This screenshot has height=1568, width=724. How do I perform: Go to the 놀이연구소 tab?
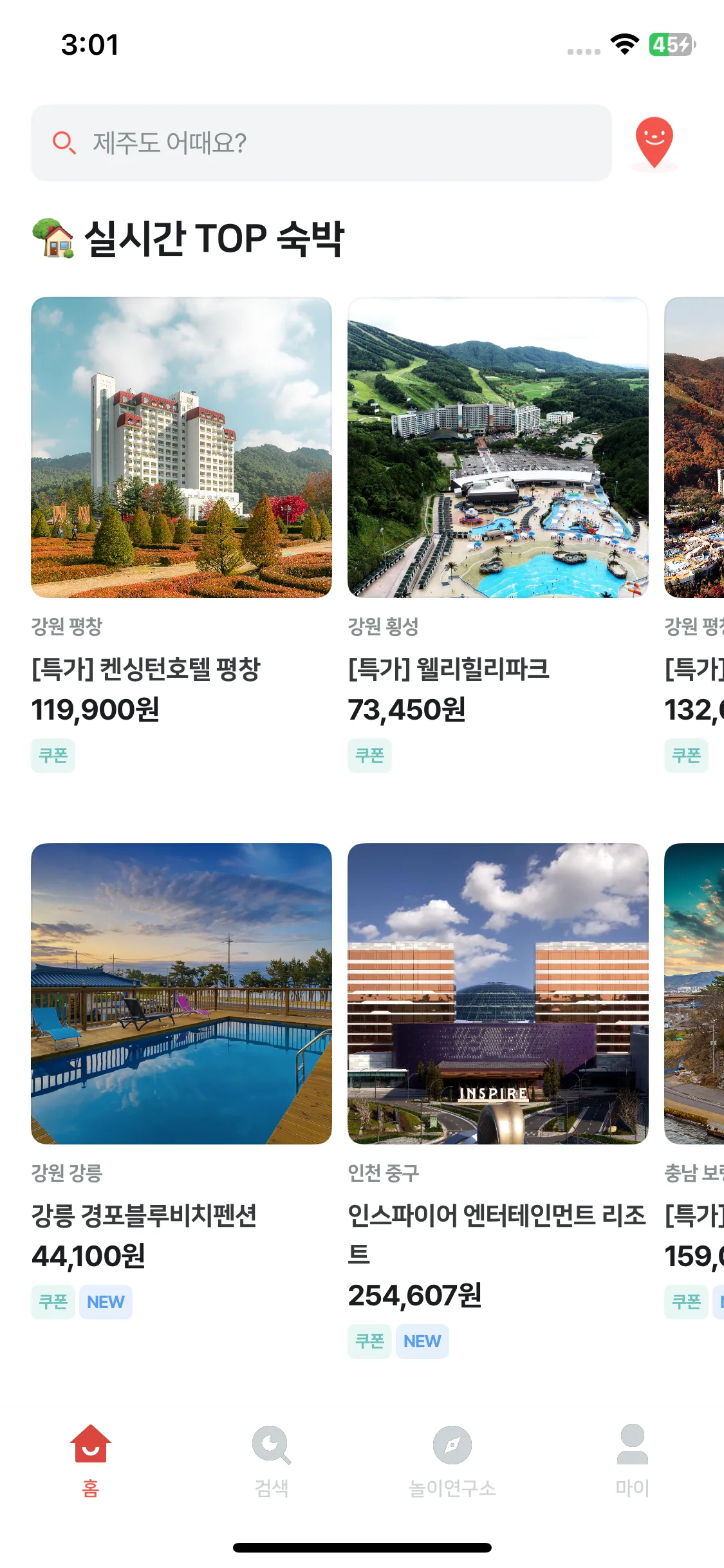pyautogui.click(x=452, y=1460)
